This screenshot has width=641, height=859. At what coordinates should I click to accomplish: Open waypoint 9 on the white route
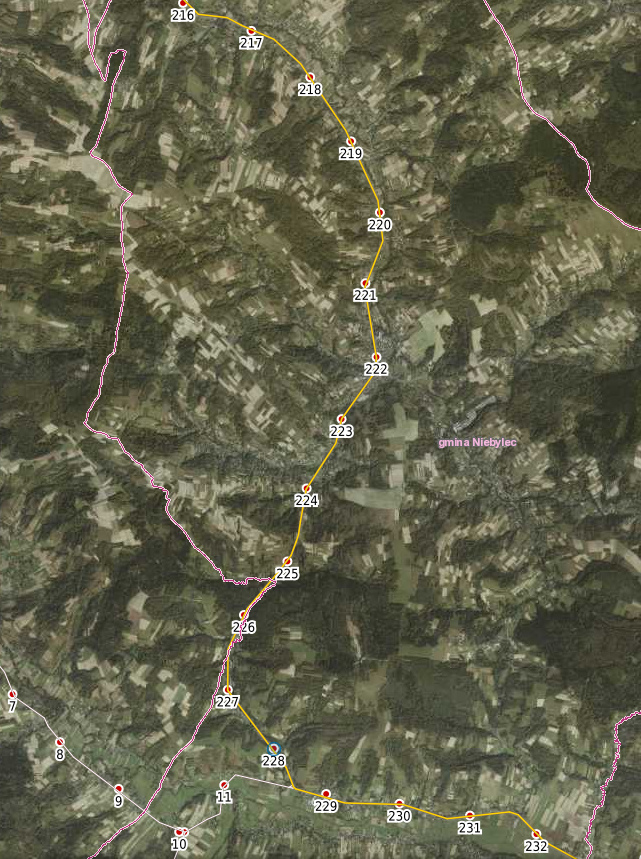coord(118,789)
